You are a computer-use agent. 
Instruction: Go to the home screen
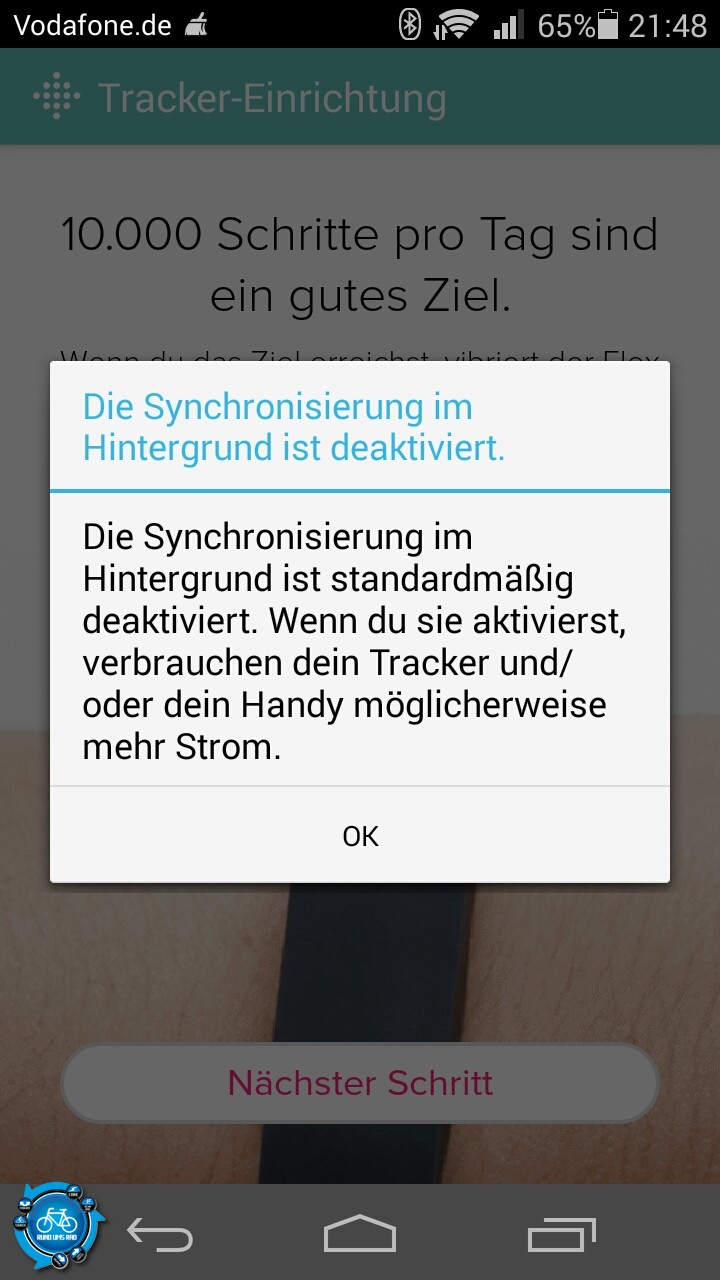(360, 1235)
